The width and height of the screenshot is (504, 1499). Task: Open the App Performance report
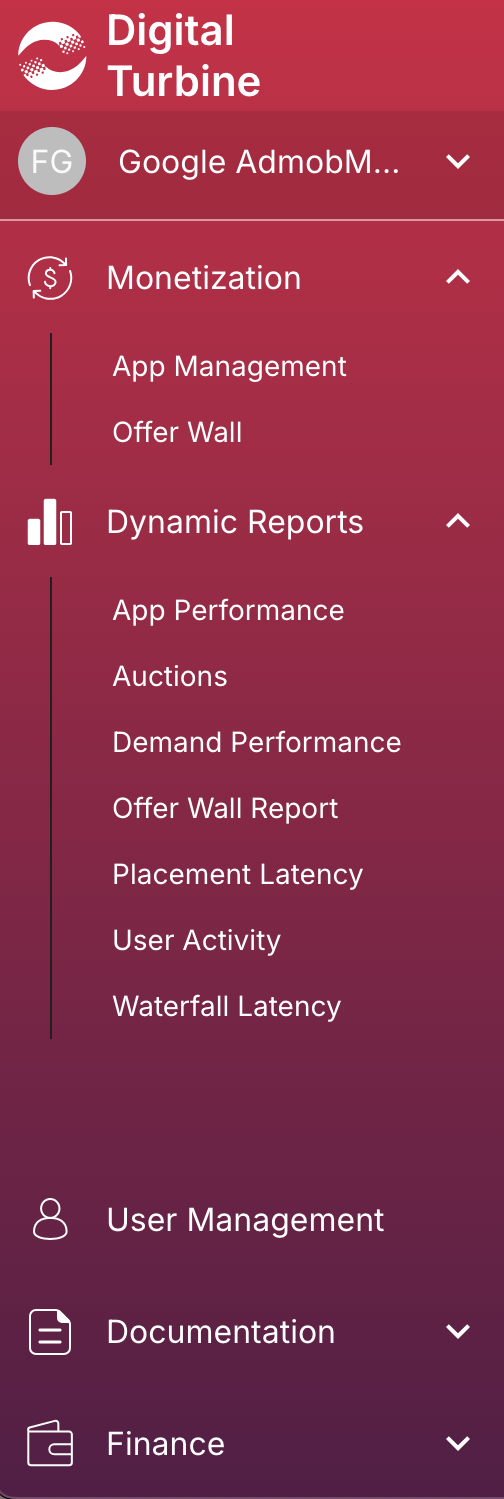(228, 610)
